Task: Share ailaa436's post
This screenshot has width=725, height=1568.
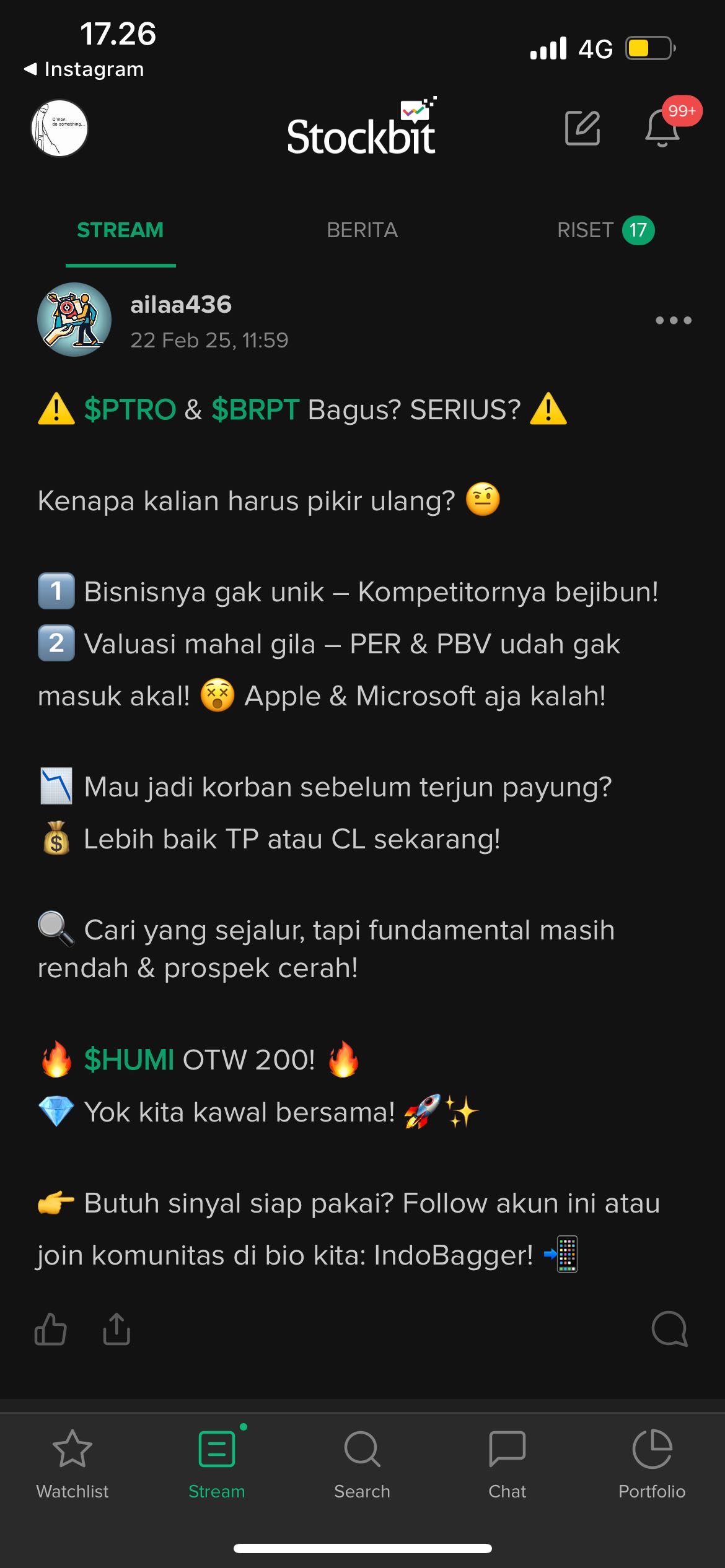Action: pos(116,1330)
